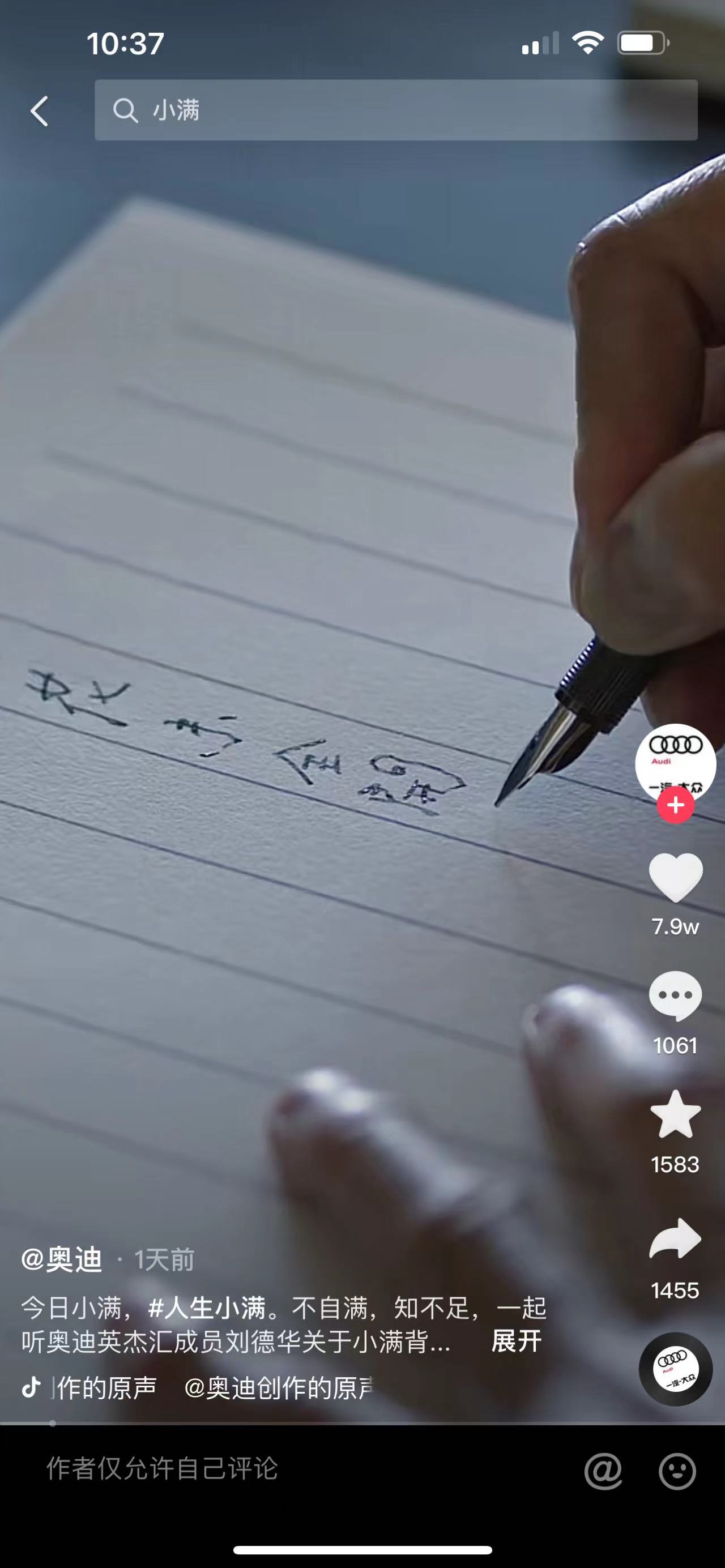Screen dimensions: 725x1568
Task: Open the #人生小满 hashtag
Action: pyautogui.click(x=207, y=1308)
